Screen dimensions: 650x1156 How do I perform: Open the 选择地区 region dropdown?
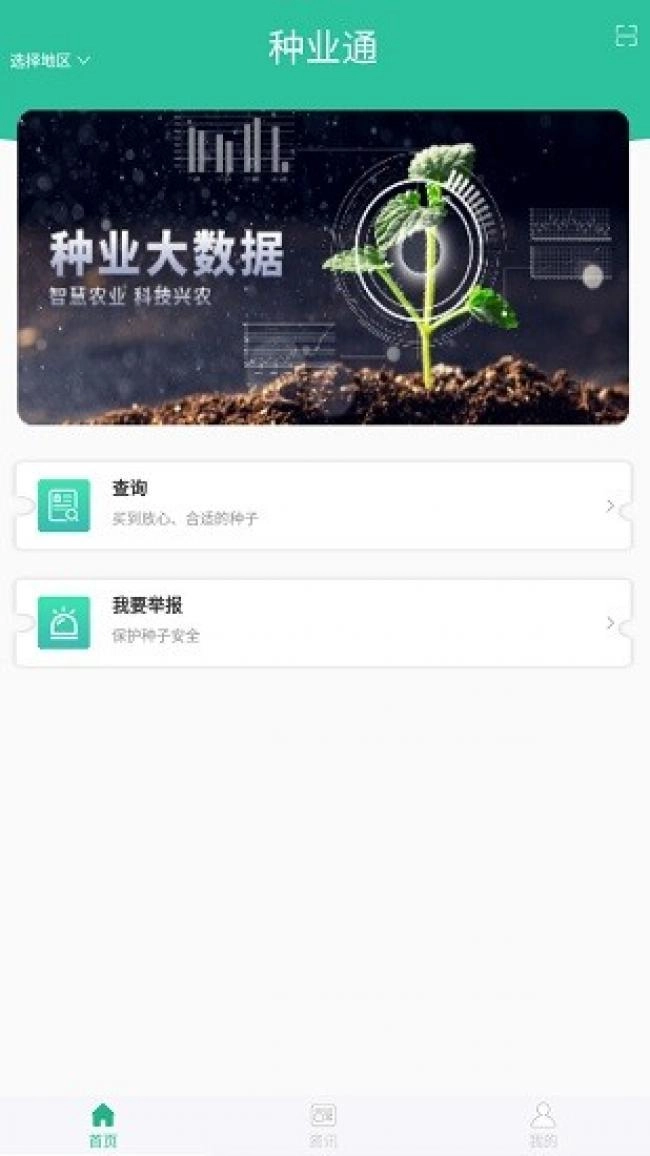click(x=50, y=60)
